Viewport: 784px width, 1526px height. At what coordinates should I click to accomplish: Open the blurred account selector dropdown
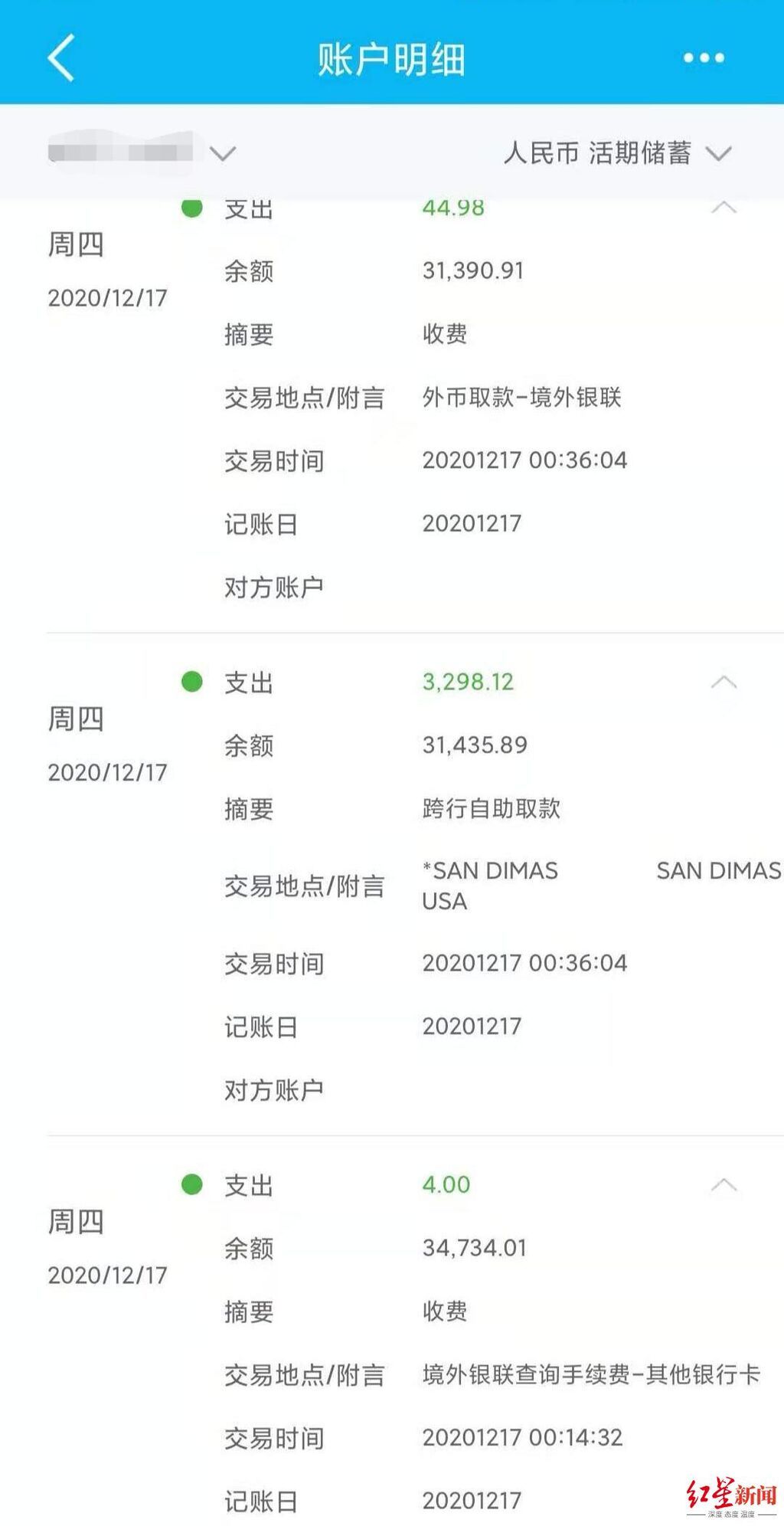click(x=142, y=152)
